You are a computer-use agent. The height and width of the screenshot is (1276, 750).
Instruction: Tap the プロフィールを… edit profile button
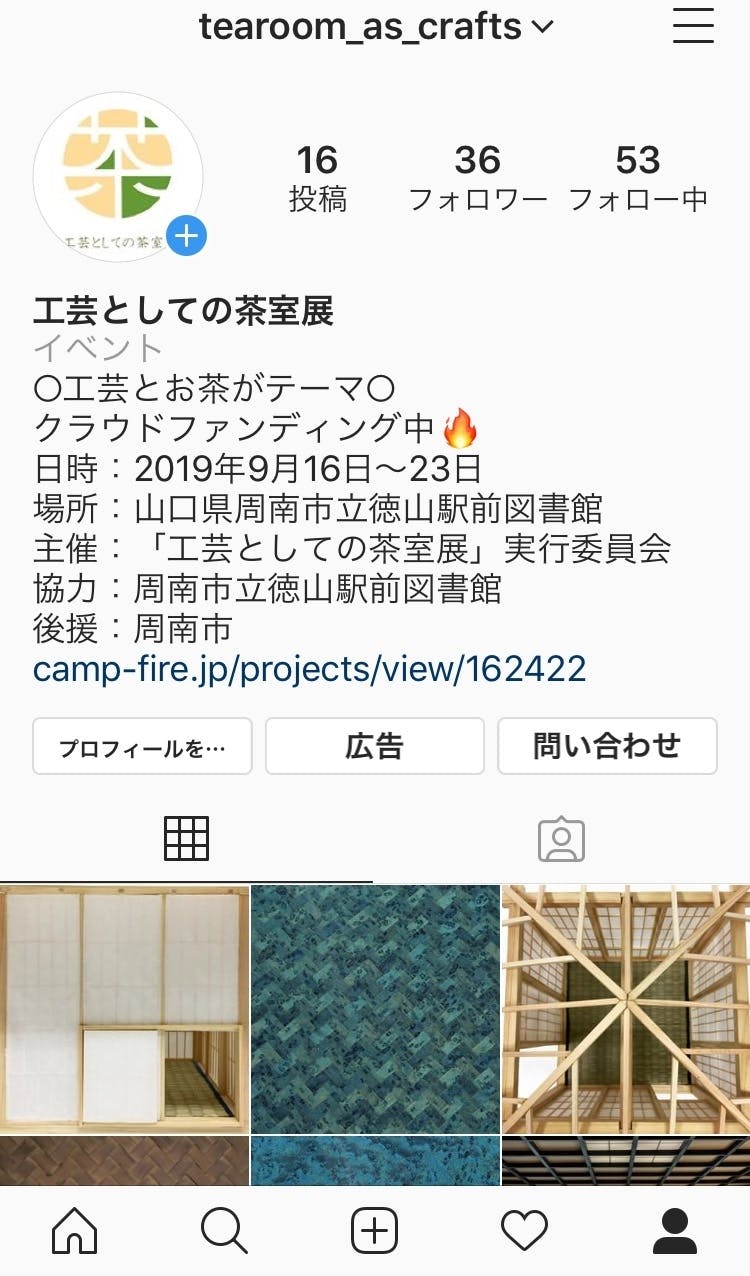coord(142,746)
